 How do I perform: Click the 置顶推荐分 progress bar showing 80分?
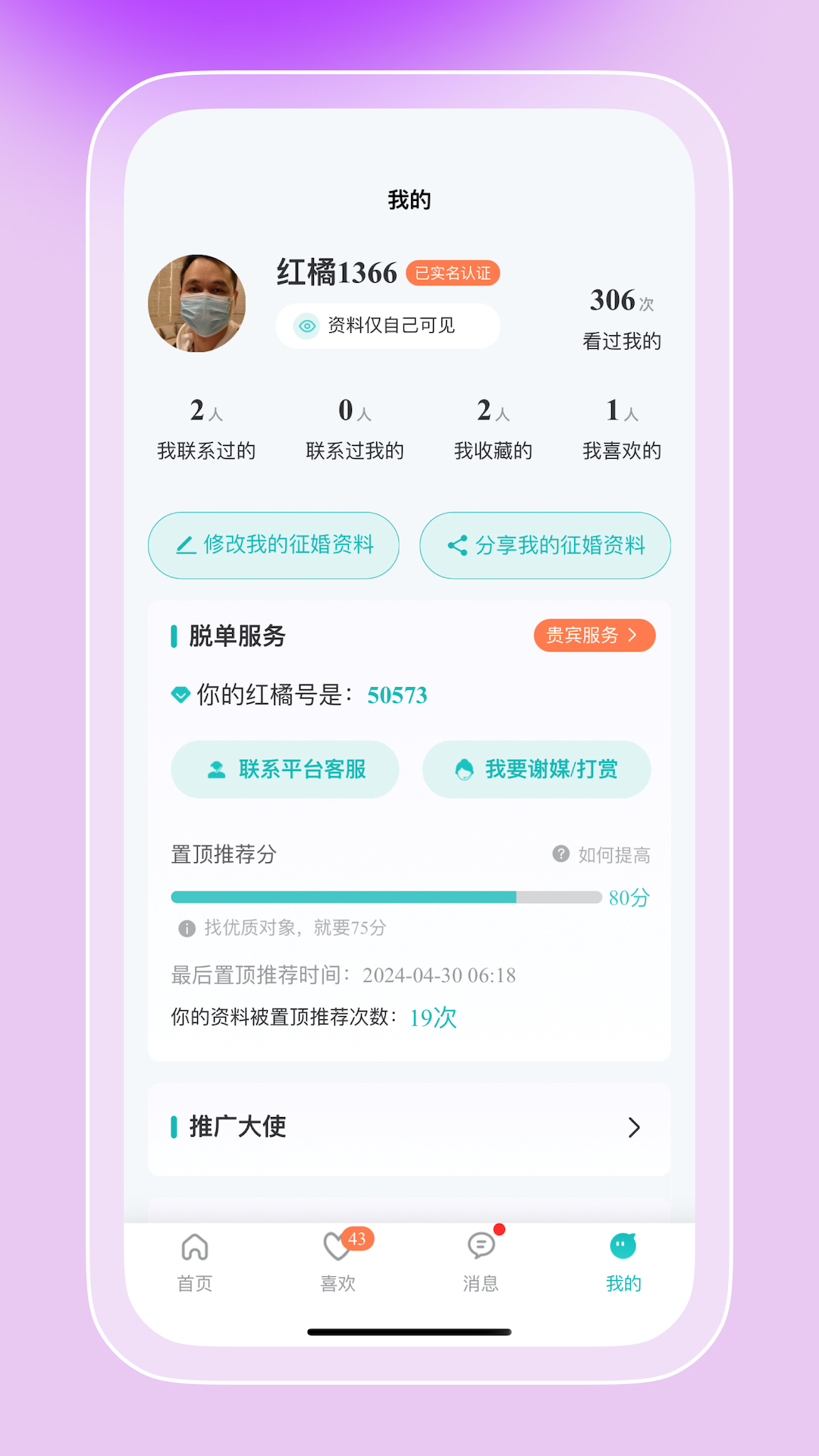(x=384, y=897)
